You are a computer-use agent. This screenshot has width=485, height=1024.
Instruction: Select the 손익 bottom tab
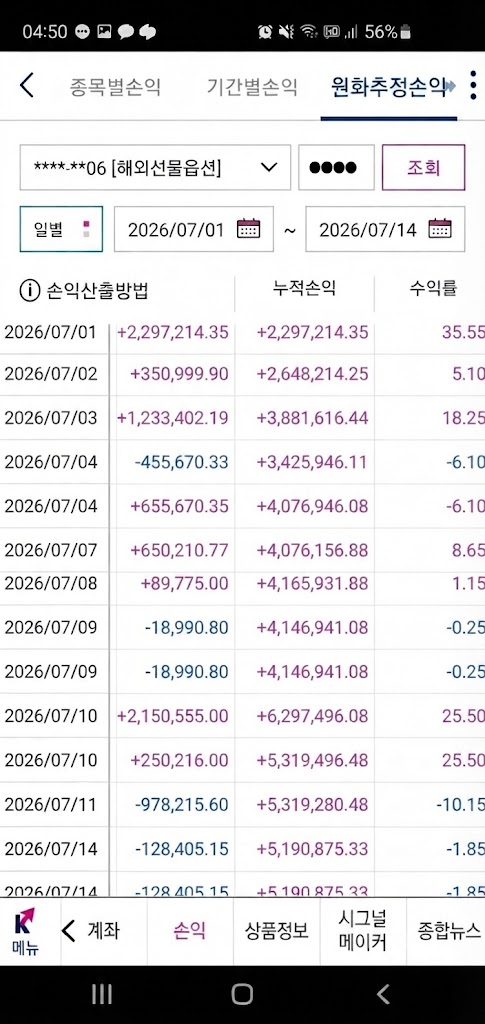coord(190,931)
